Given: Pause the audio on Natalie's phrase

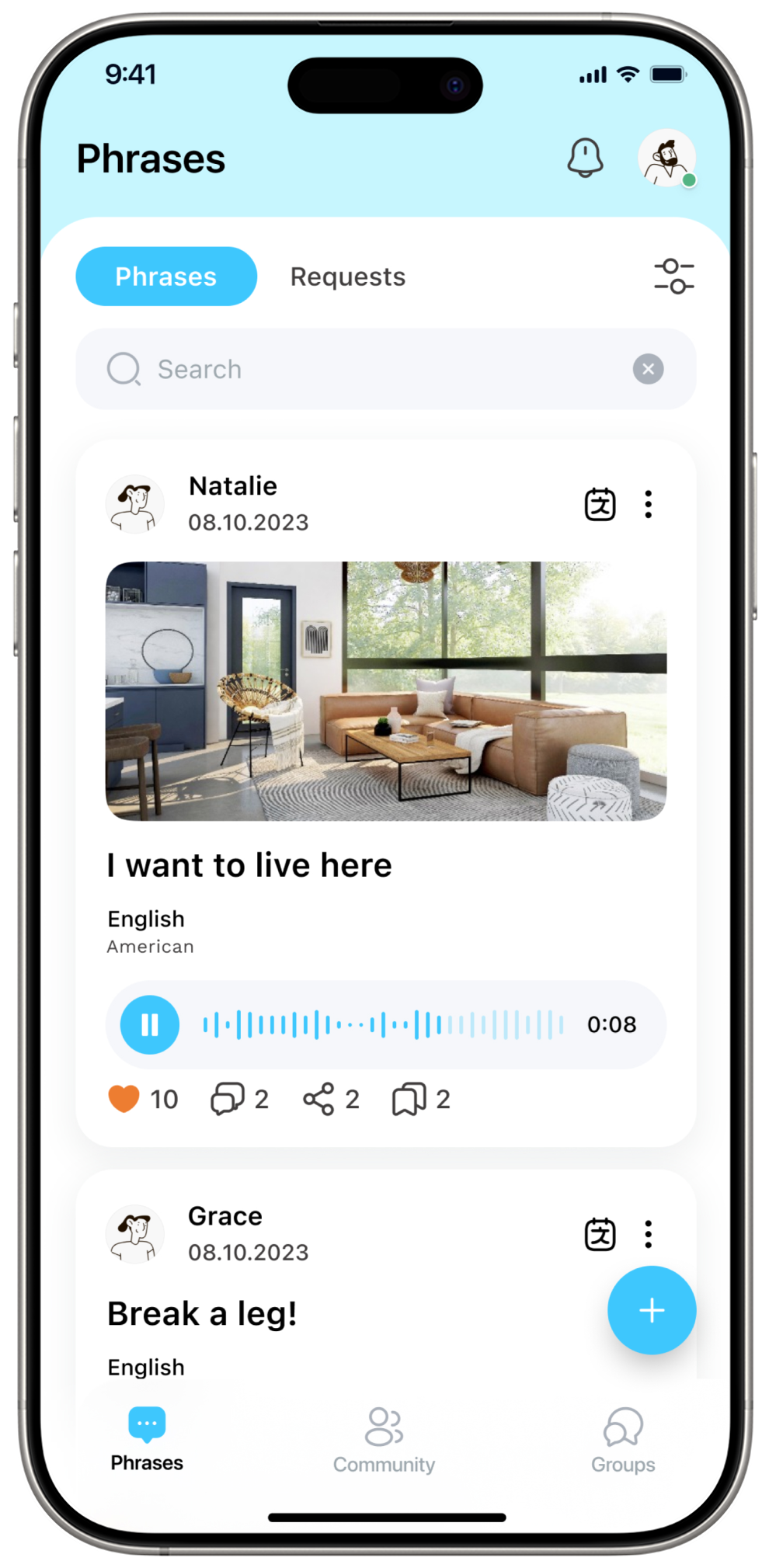Looking at the screenshot, I should 150,1024.
